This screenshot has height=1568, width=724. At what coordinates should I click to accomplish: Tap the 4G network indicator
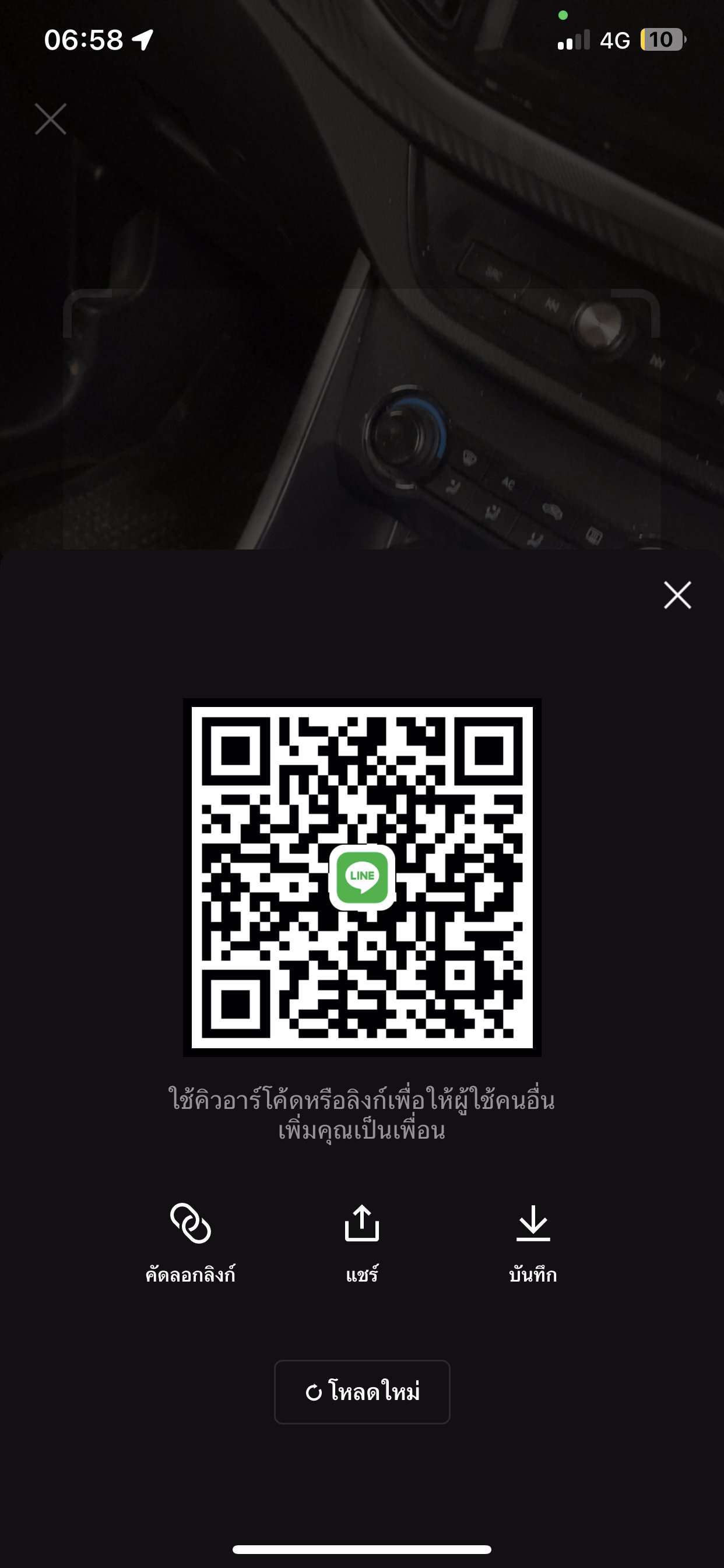[x=616, y=40]
